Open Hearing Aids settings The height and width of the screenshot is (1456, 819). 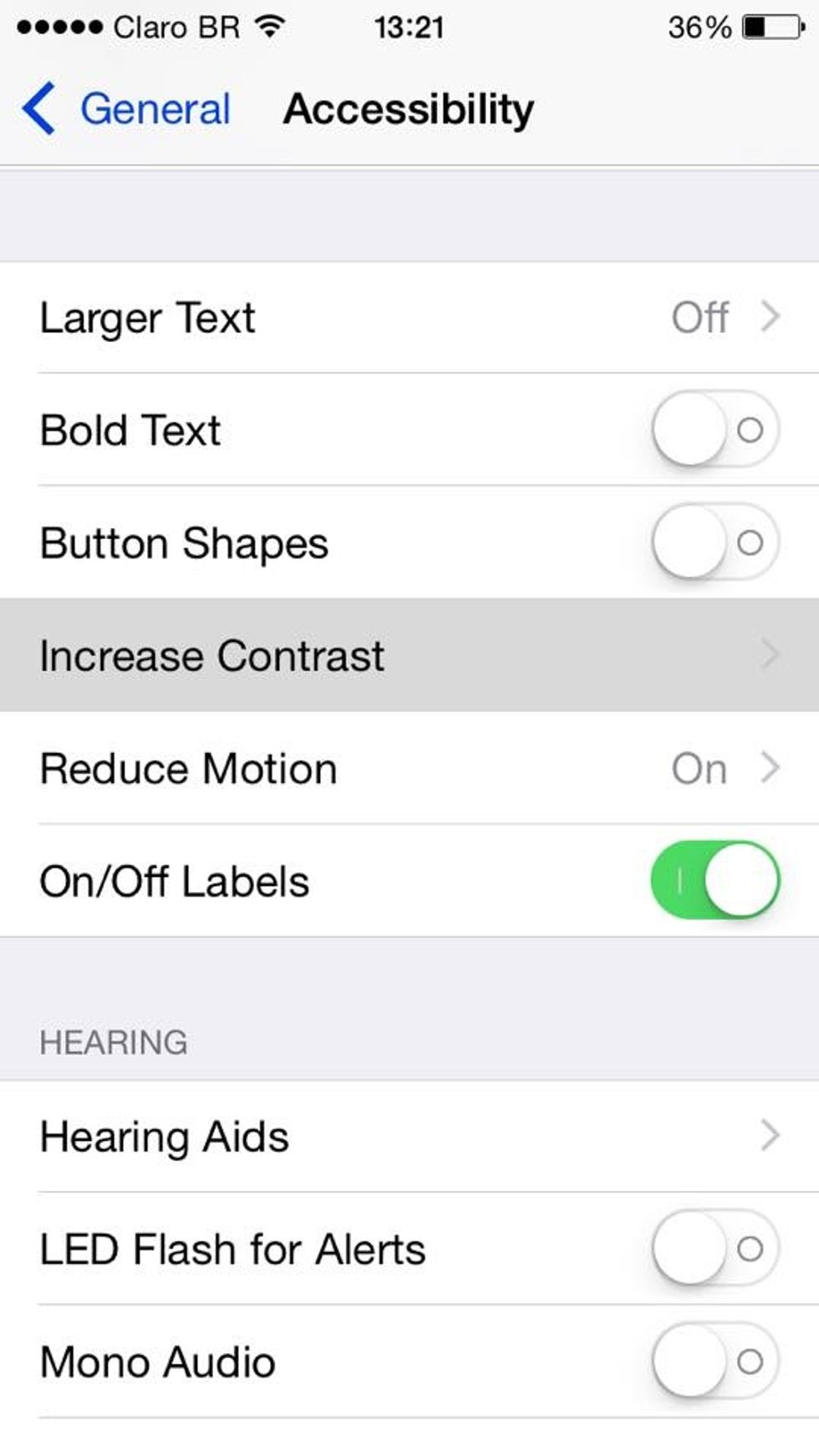coord(409,1137)
